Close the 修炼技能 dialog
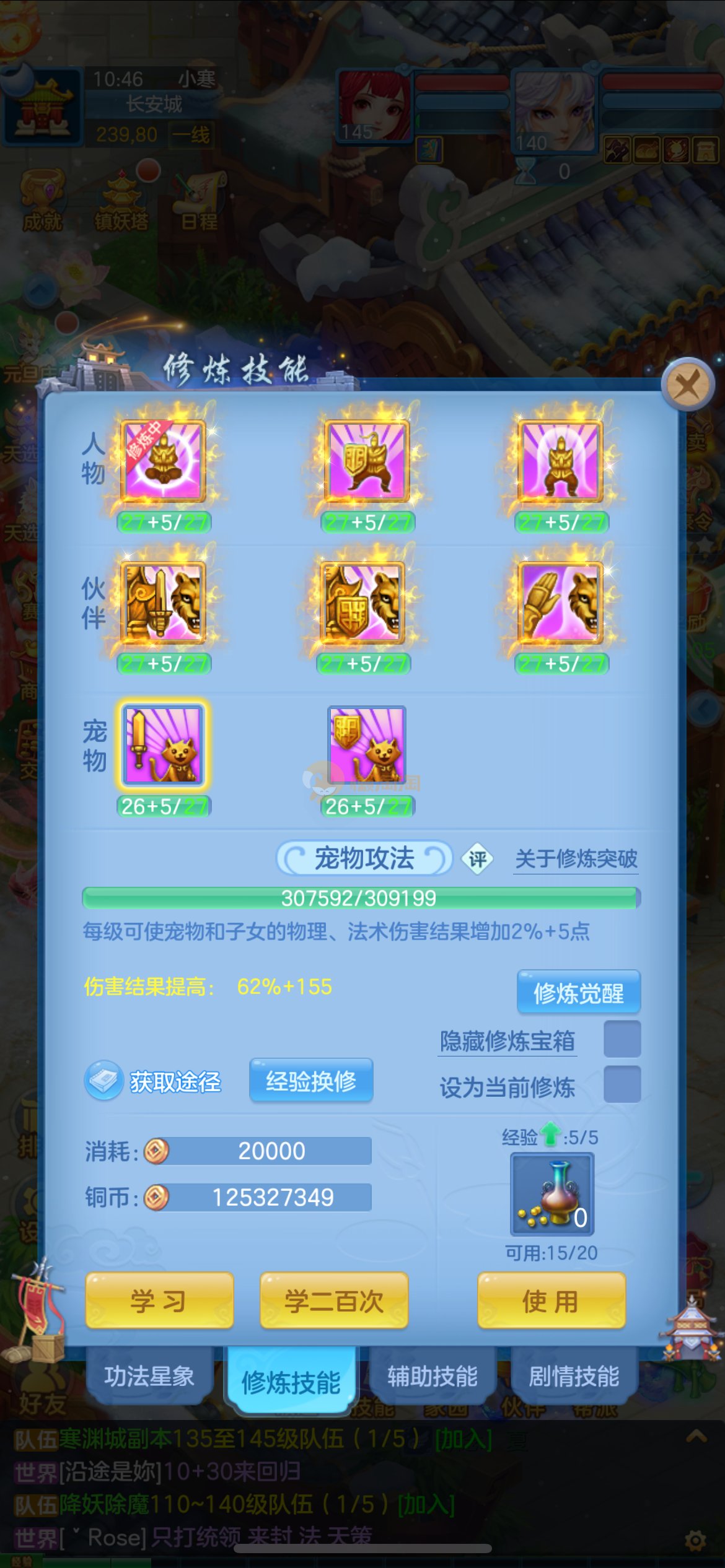This screenshot has height=1568, width=725. [x=688, y=385]
